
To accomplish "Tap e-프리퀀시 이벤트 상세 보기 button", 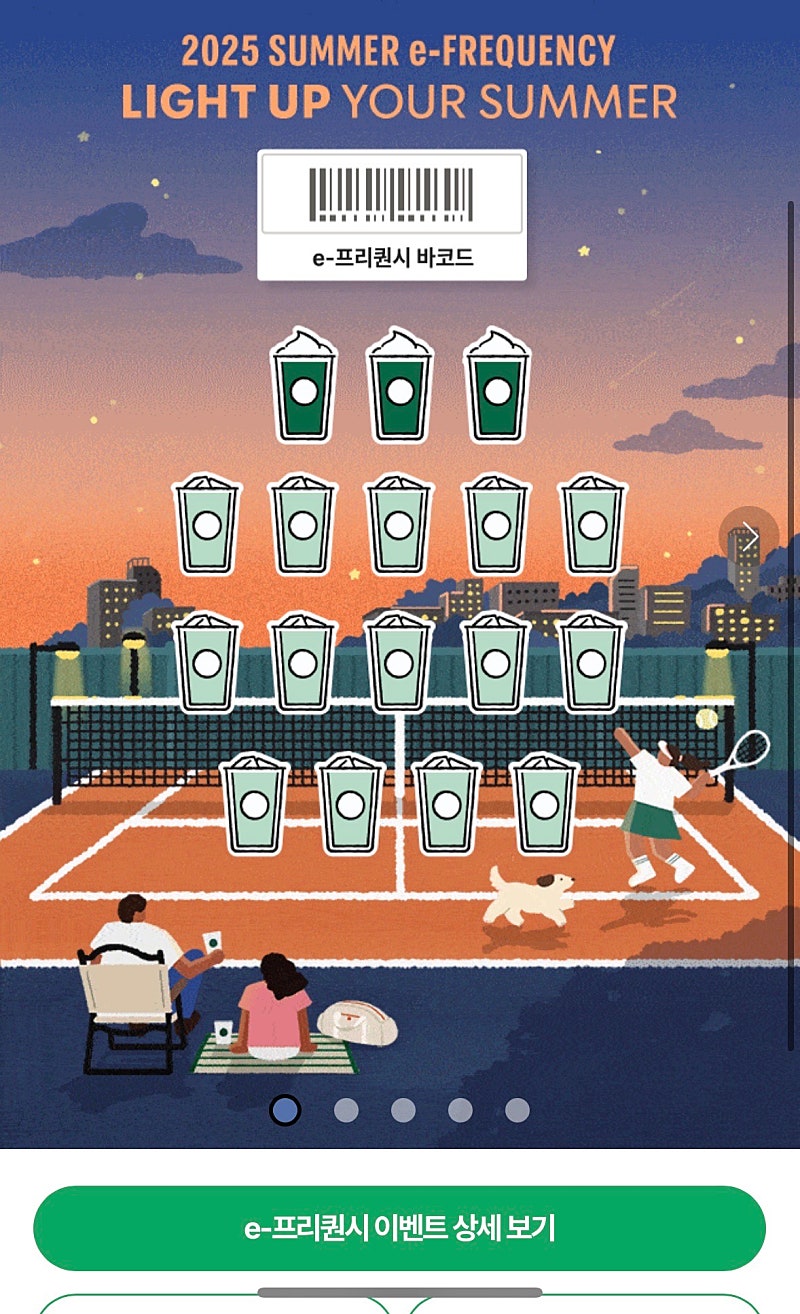I will (399, 1228).
